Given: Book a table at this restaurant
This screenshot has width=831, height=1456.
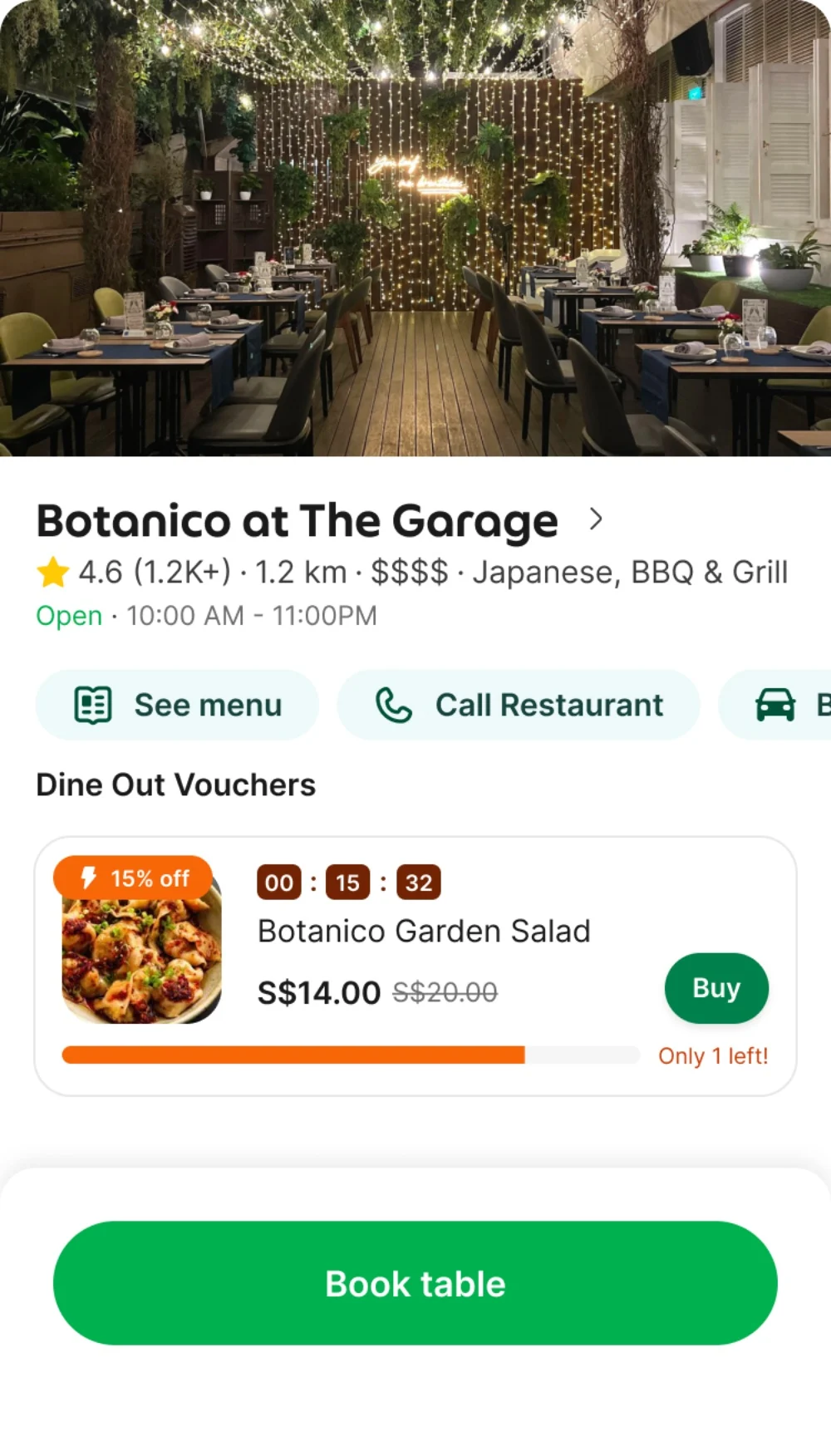Looking at the screenshot, I should pyautogui.click(x=415, y=1283).
